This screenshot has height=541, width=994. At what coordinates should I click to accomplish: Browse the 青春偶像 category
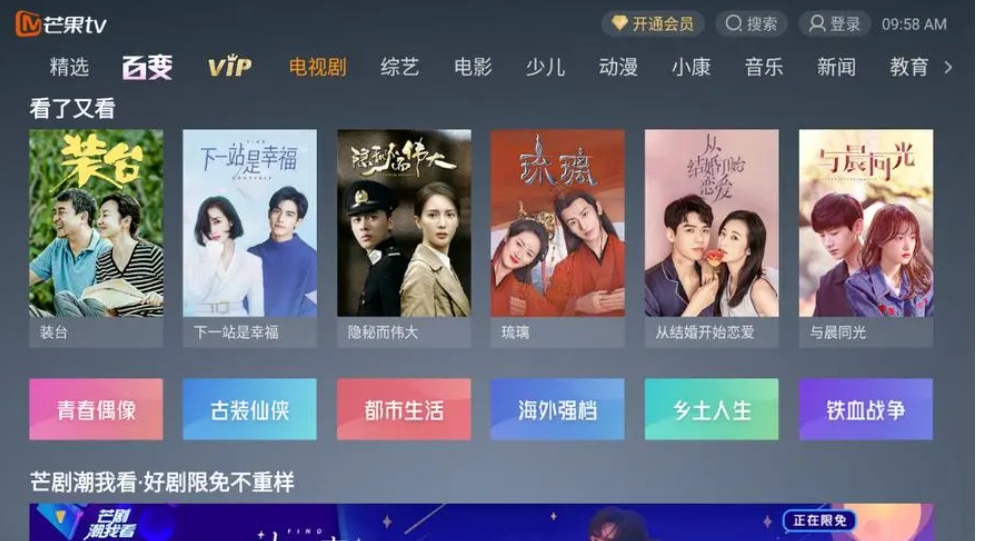coord(96,409)
